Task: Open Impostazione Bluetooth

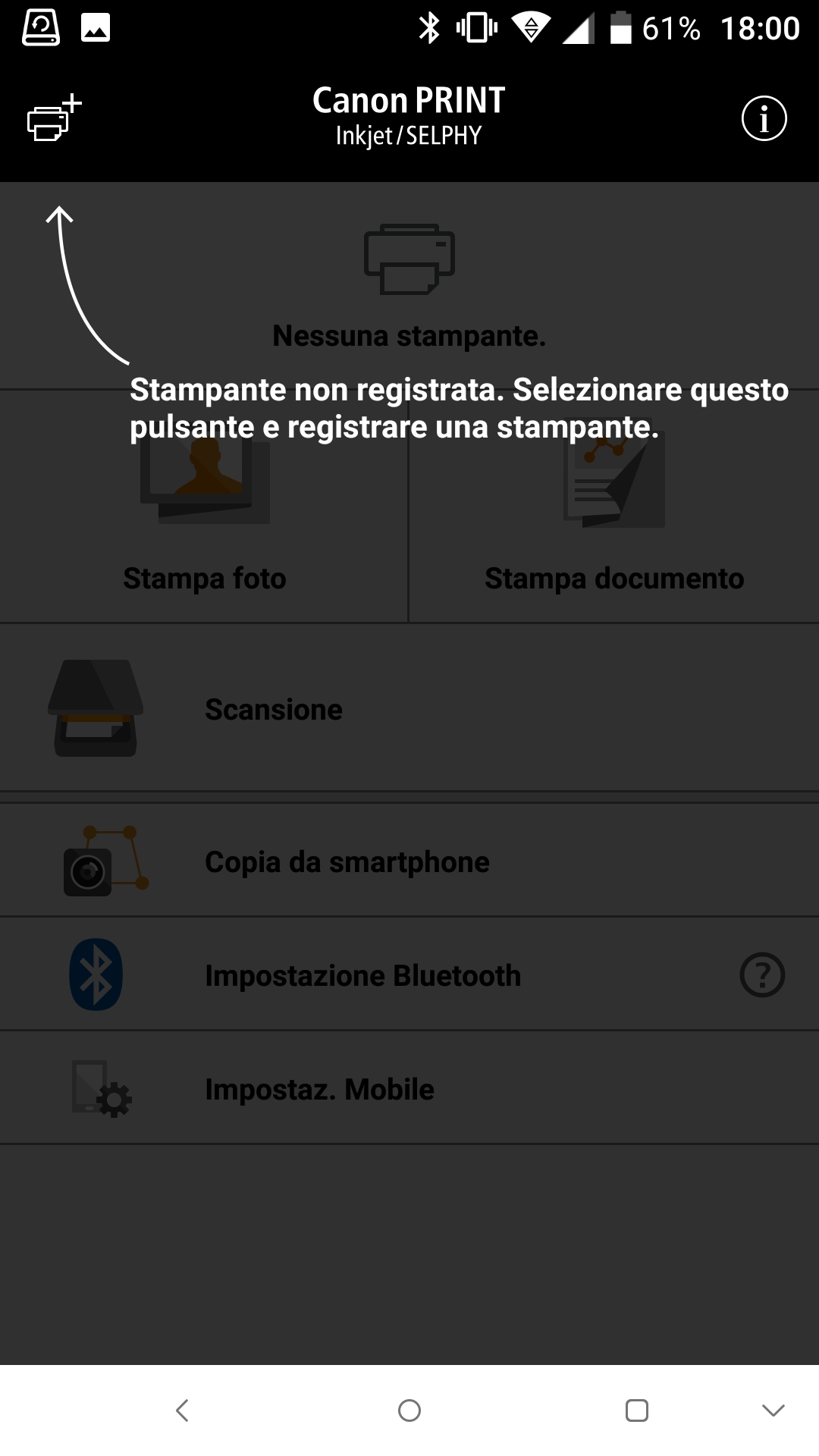Action: [x=362, y=975]
